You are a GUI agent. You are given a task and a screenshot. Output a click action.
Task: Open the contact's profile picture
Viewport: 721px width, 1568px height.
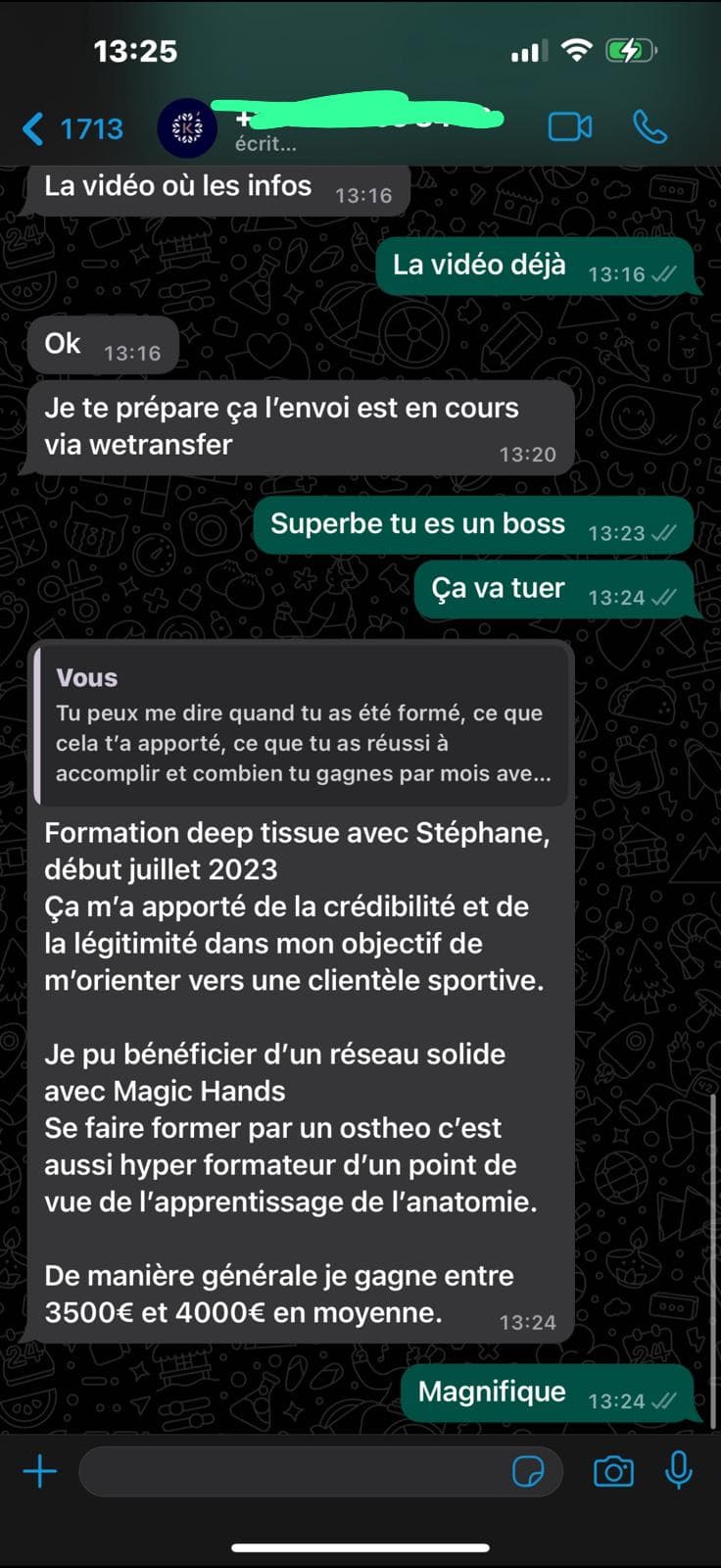pyautogui.click(x=187, y=127)
